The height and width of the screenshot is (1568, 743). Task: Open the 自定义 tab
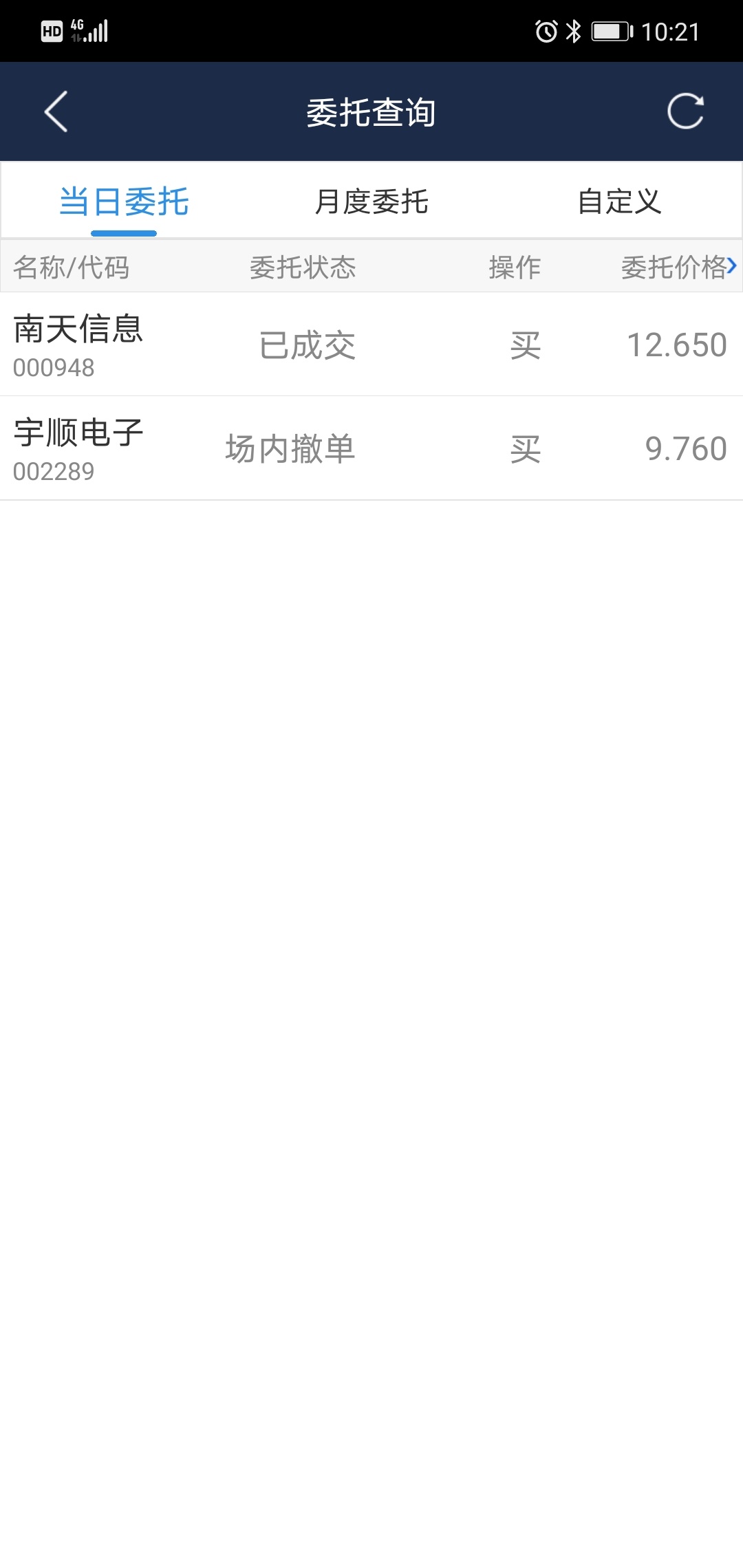coord(619,202)
